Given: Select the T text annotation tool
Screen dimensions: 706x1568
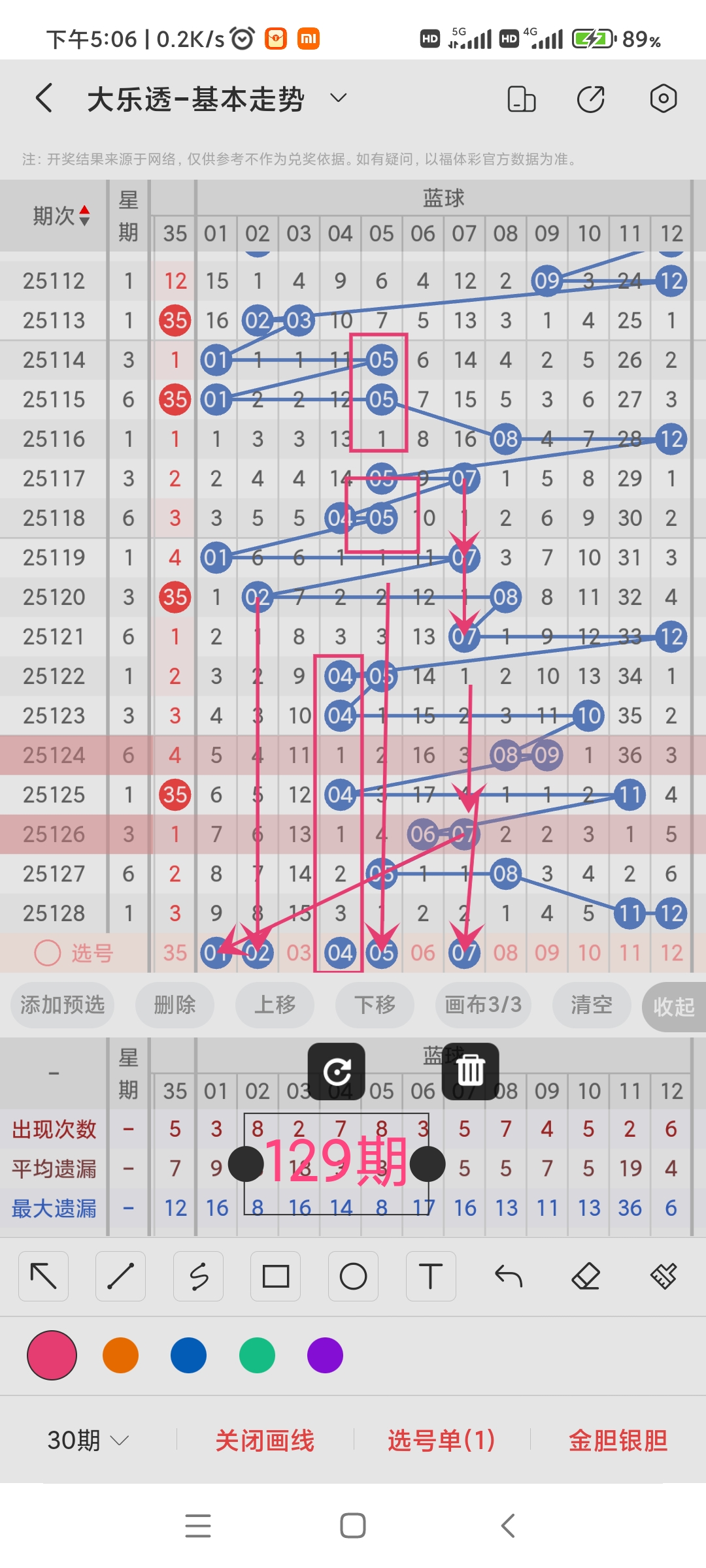Looking at the screenshot, I should 430,1275.
